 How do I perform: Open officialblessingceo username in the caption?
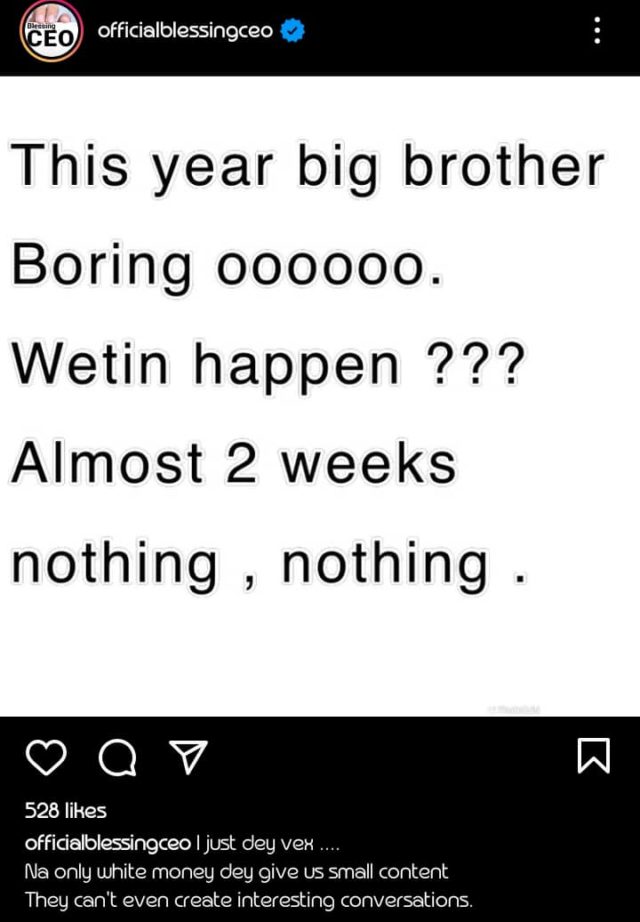107,845
